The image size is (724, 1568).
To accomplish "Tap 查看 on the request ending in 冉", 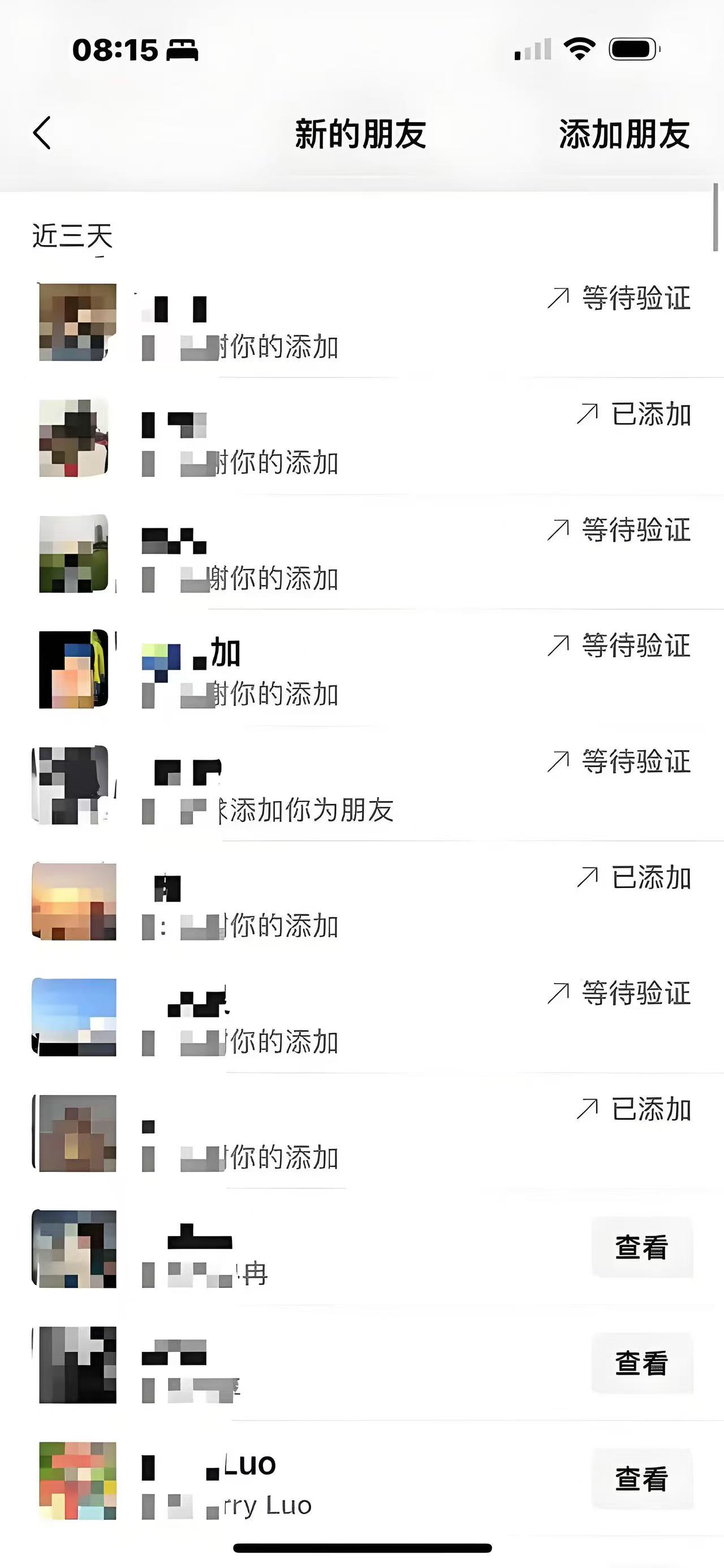I will tap(641, 1247).
